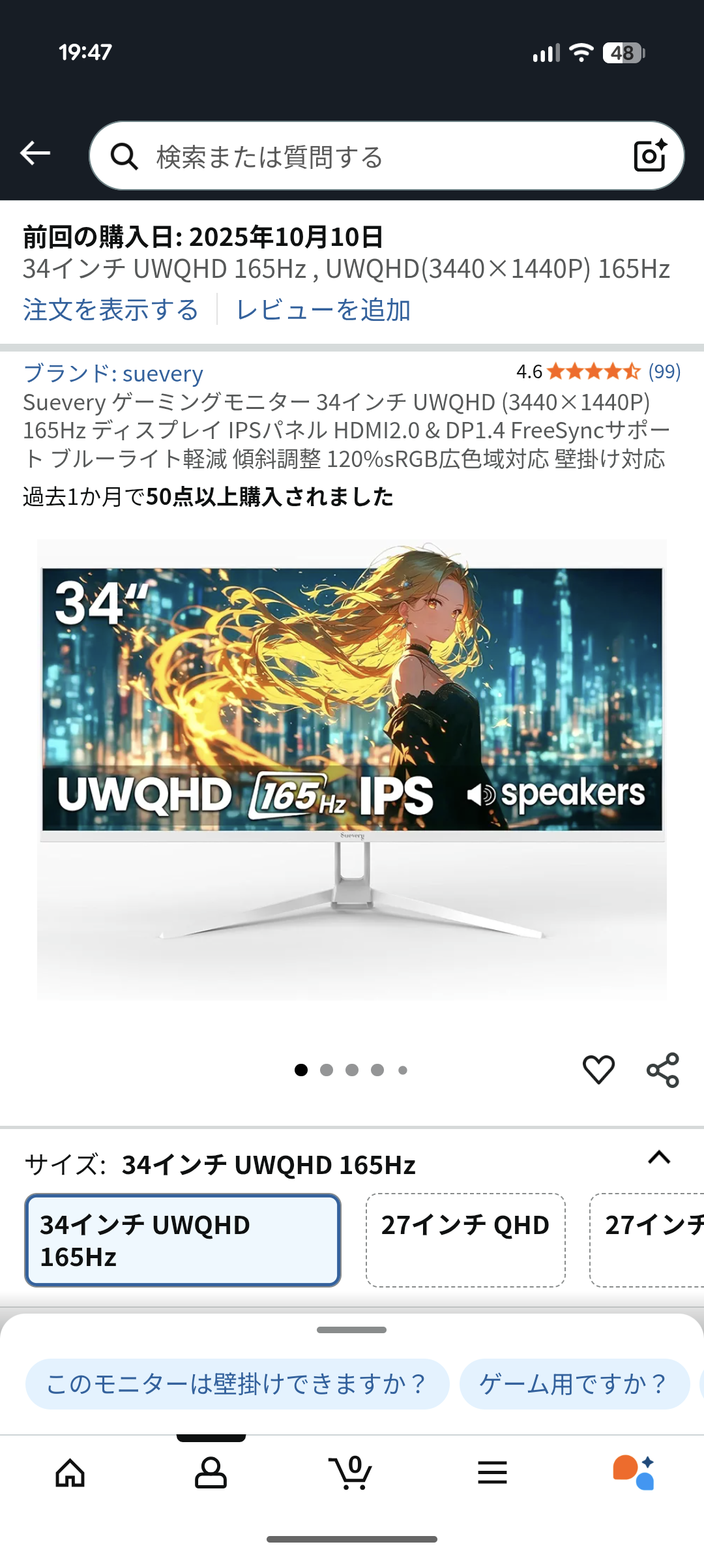Open the AI assistant tab
Screen dimensions: 704x1568
click(x=633, y=1473)
